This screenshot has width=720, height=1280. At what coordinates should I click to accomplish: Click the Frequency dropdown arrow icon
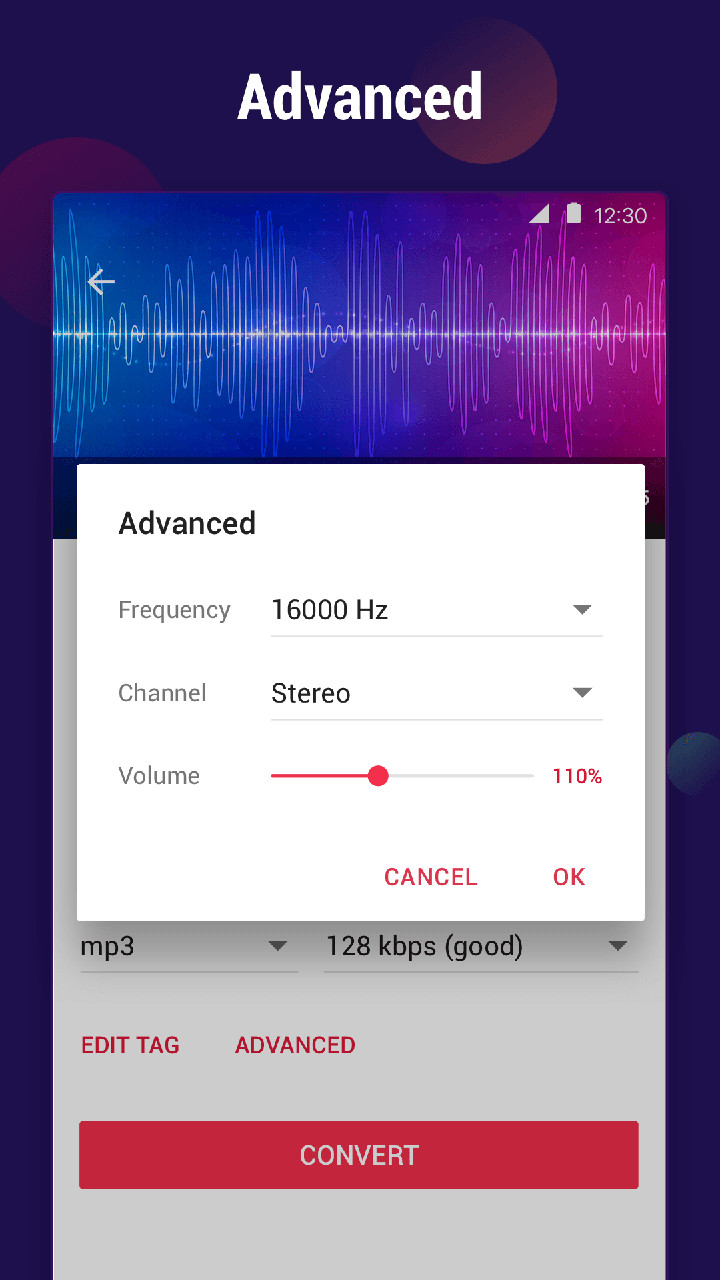pos(582,609)
